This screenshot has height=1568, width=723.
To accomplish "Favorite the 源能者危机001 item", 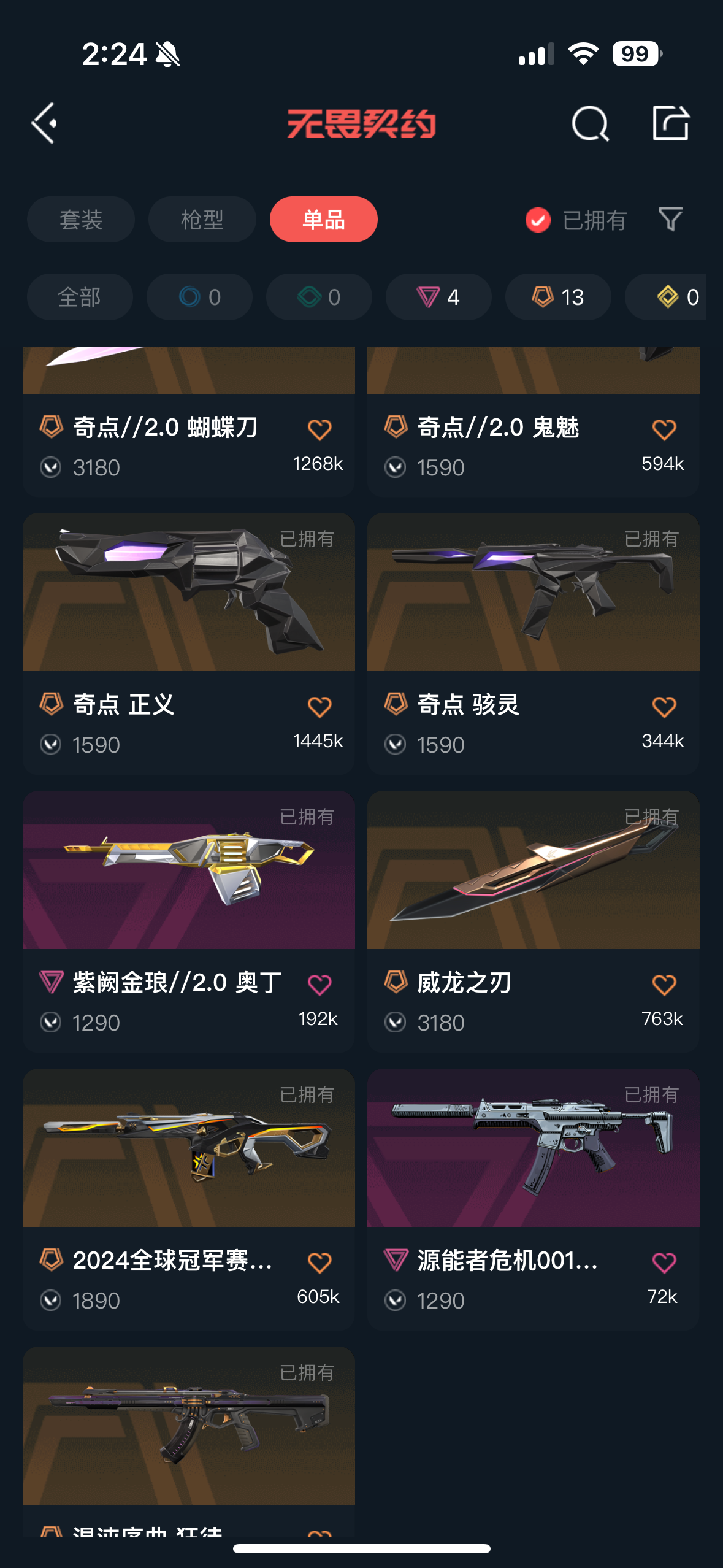I will (664, 1262).
